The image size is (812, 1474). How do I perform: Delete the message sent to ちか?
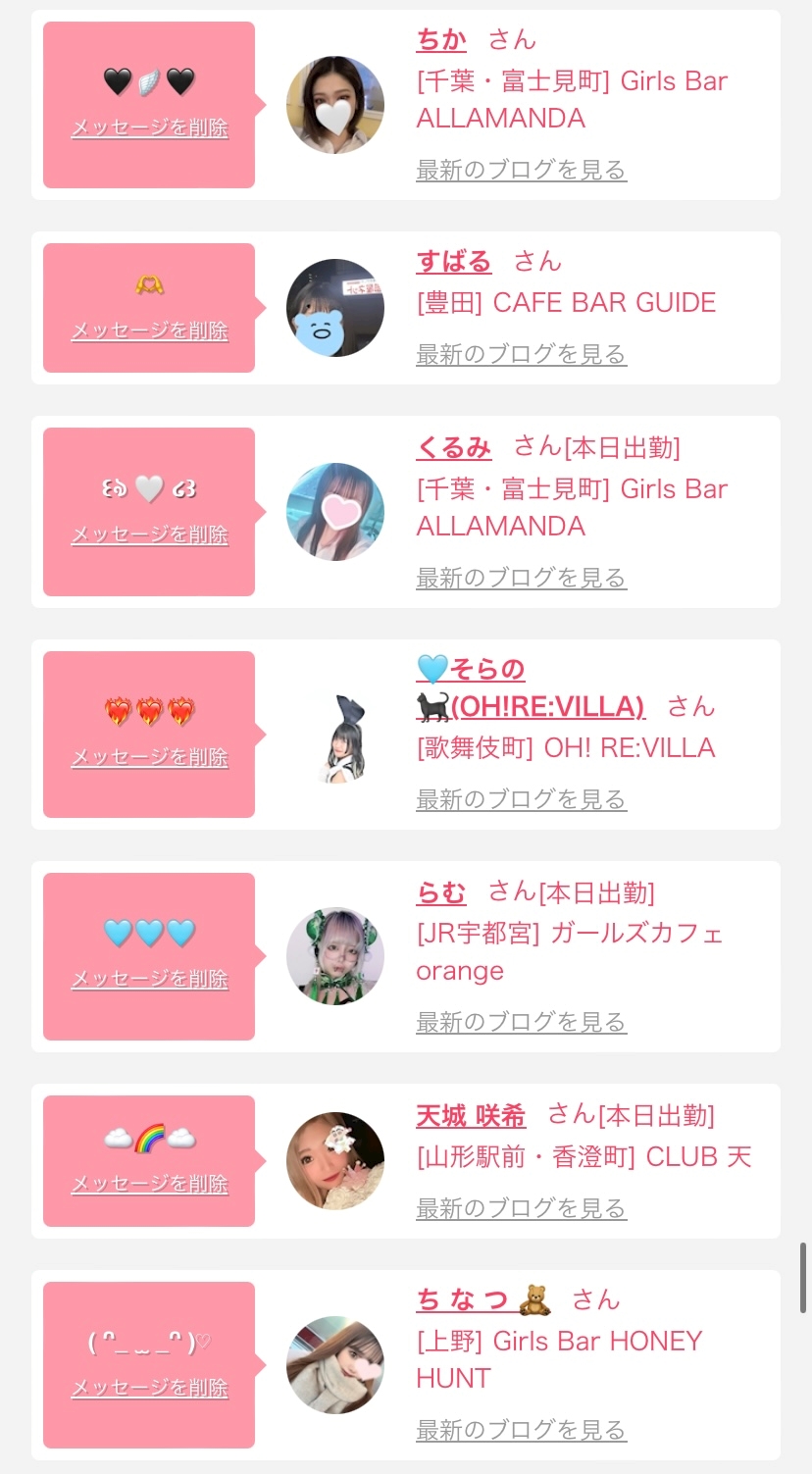(x=149, y=128)
